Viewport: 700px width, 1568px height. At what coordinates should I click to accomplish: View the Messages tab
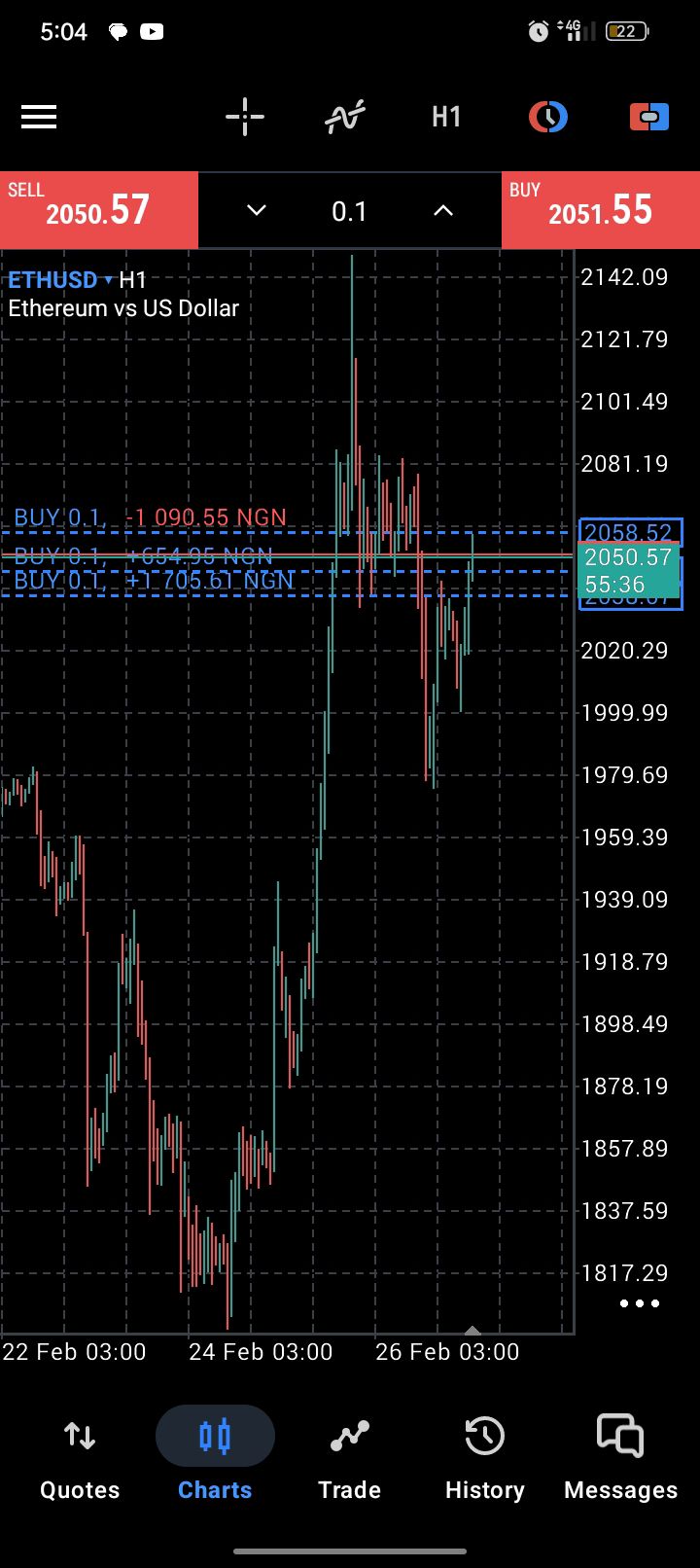point(620,1456)
